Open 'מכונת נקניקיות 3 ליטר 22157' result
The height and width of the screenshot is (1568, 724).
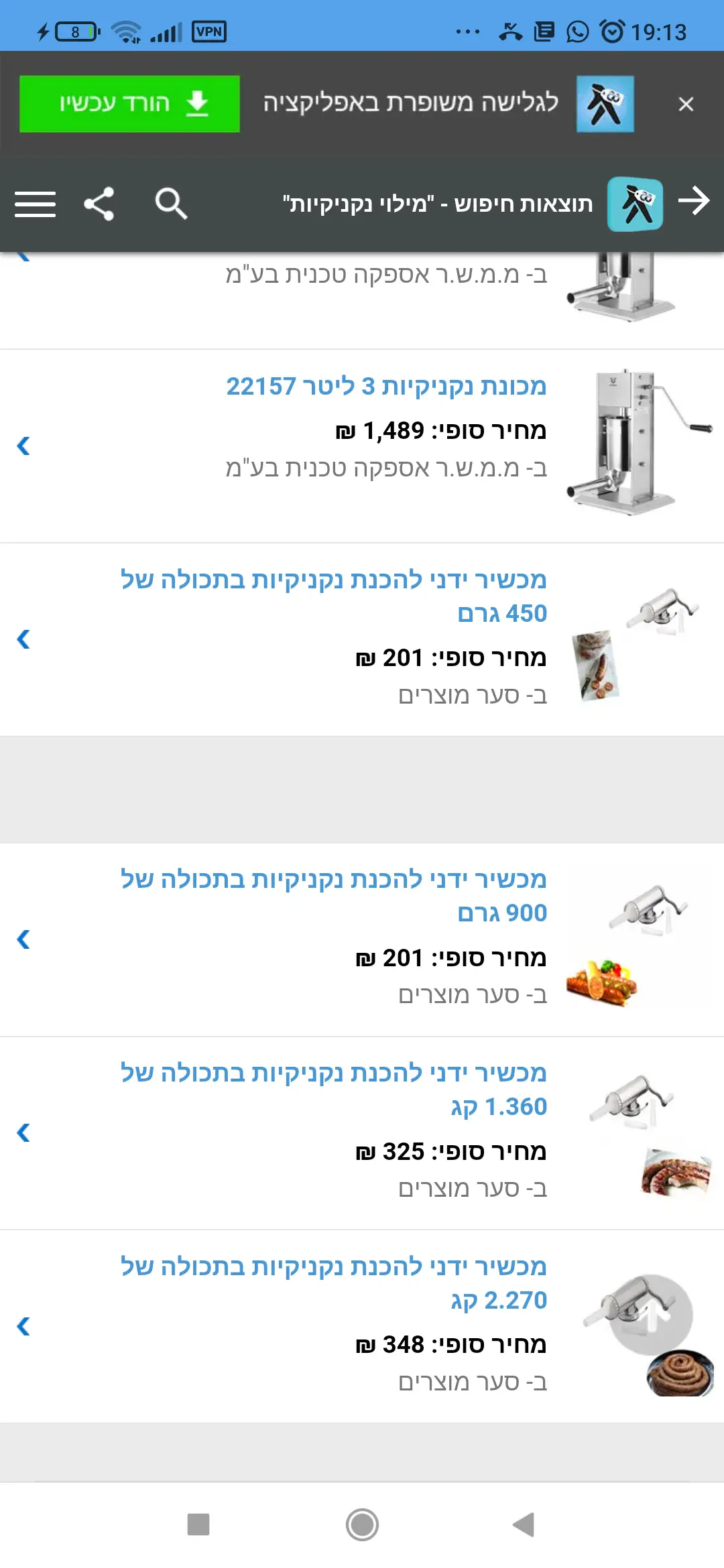[x=386, y=387]
